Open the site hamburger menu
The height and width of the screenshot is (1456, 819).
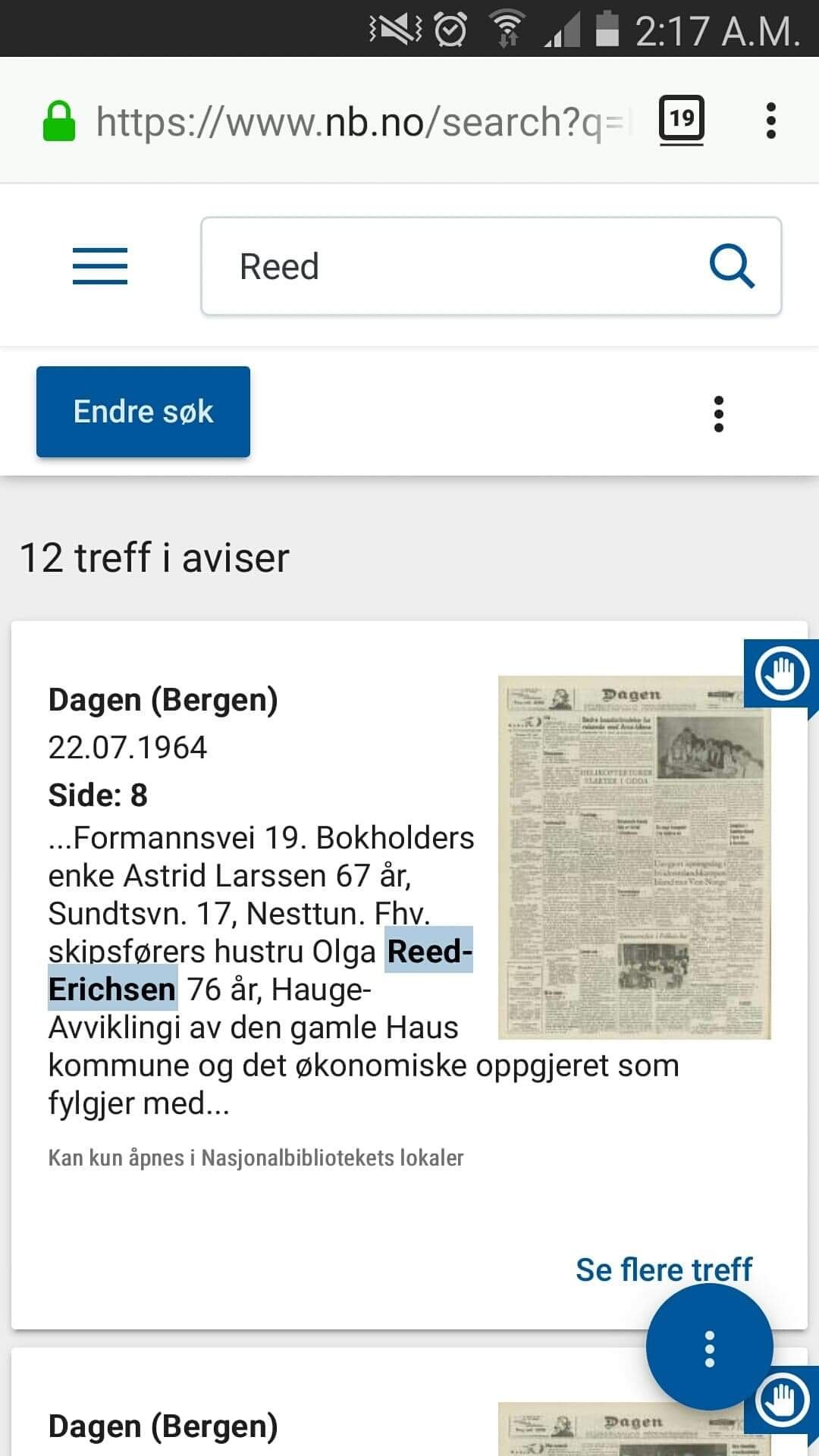(x=100, y=266)
